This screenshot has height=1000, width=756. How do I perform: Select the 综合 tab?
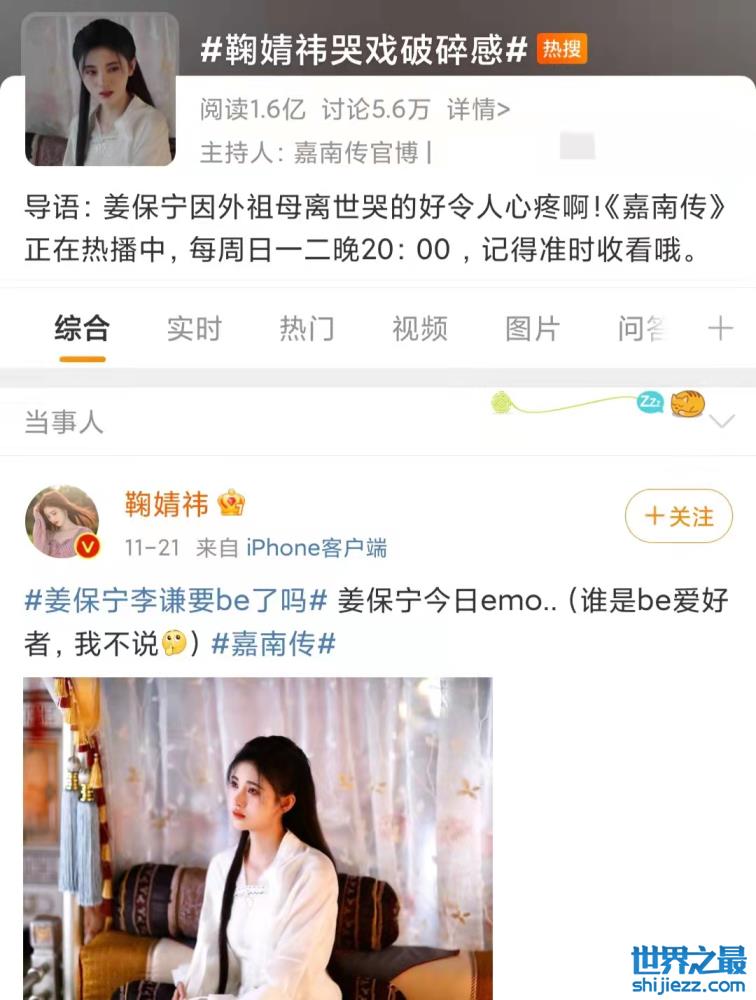tap(81, 328)
